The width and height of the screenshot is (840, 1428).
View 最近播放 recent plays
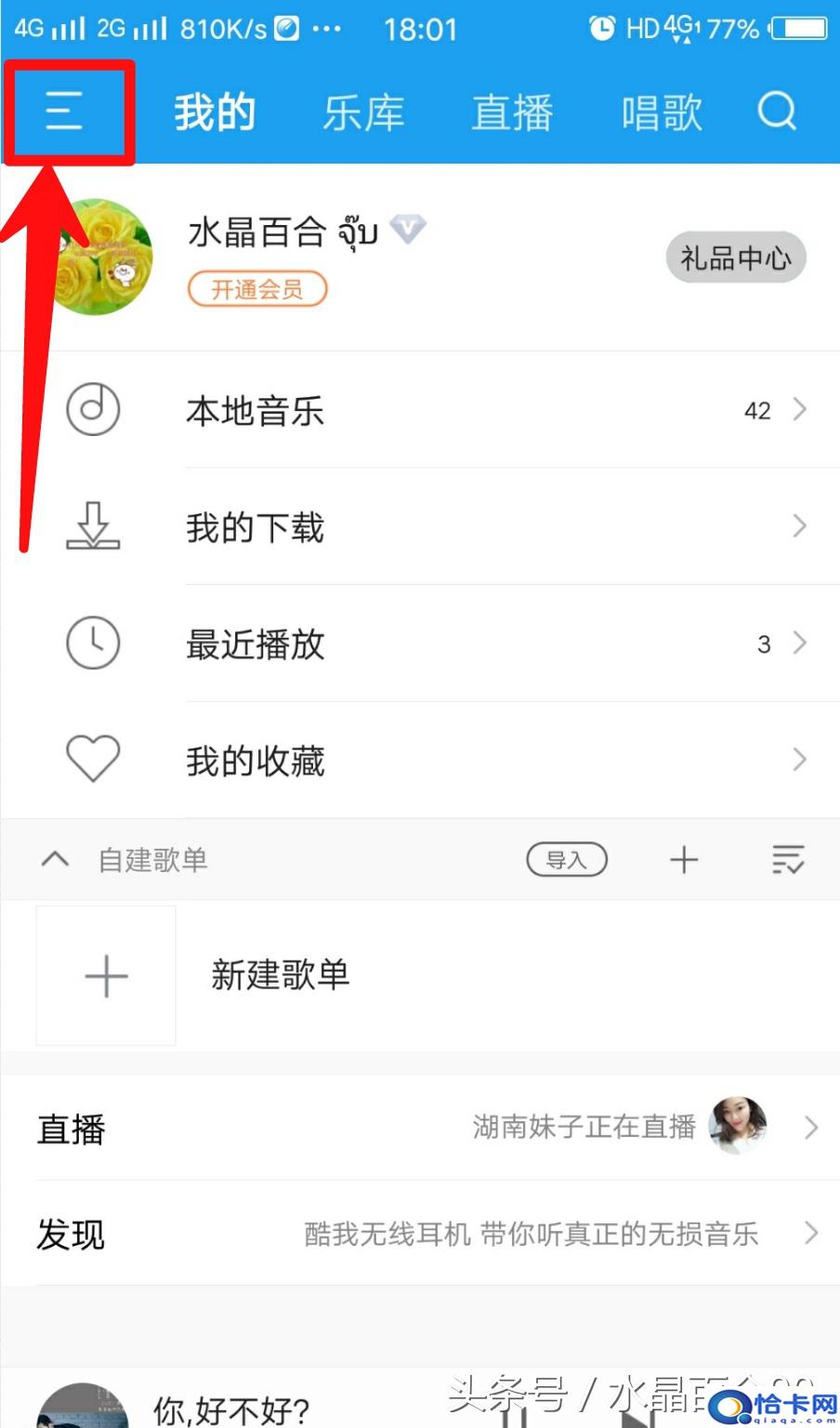(420, 643)
